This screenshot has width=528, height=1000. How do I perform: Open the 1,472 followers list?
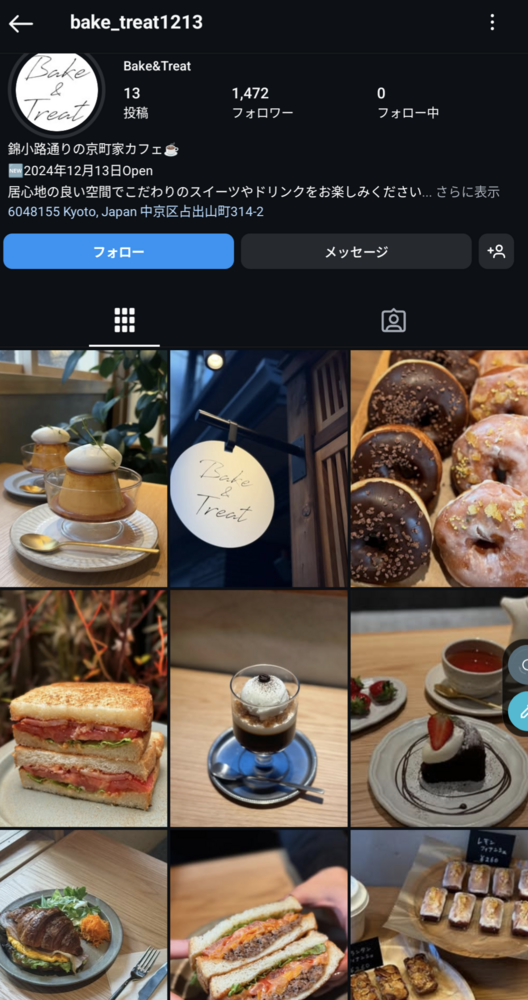point(262,103)
